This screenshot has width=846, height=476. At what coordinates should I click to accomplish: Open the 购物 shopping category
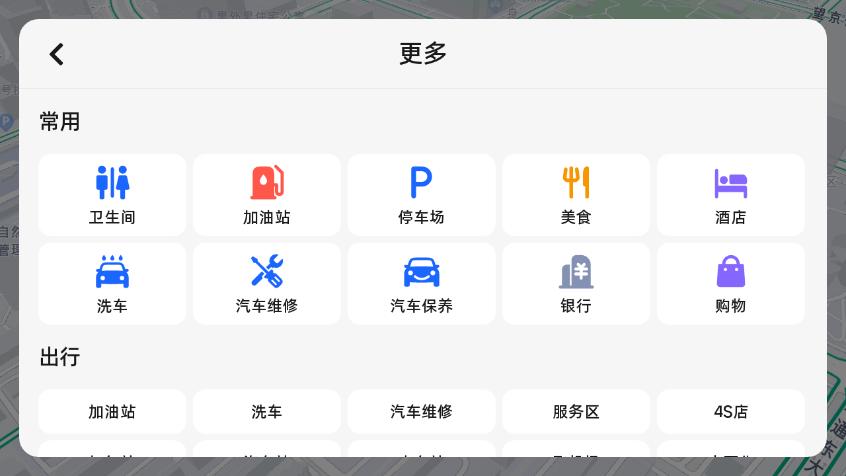coord(730,283)
